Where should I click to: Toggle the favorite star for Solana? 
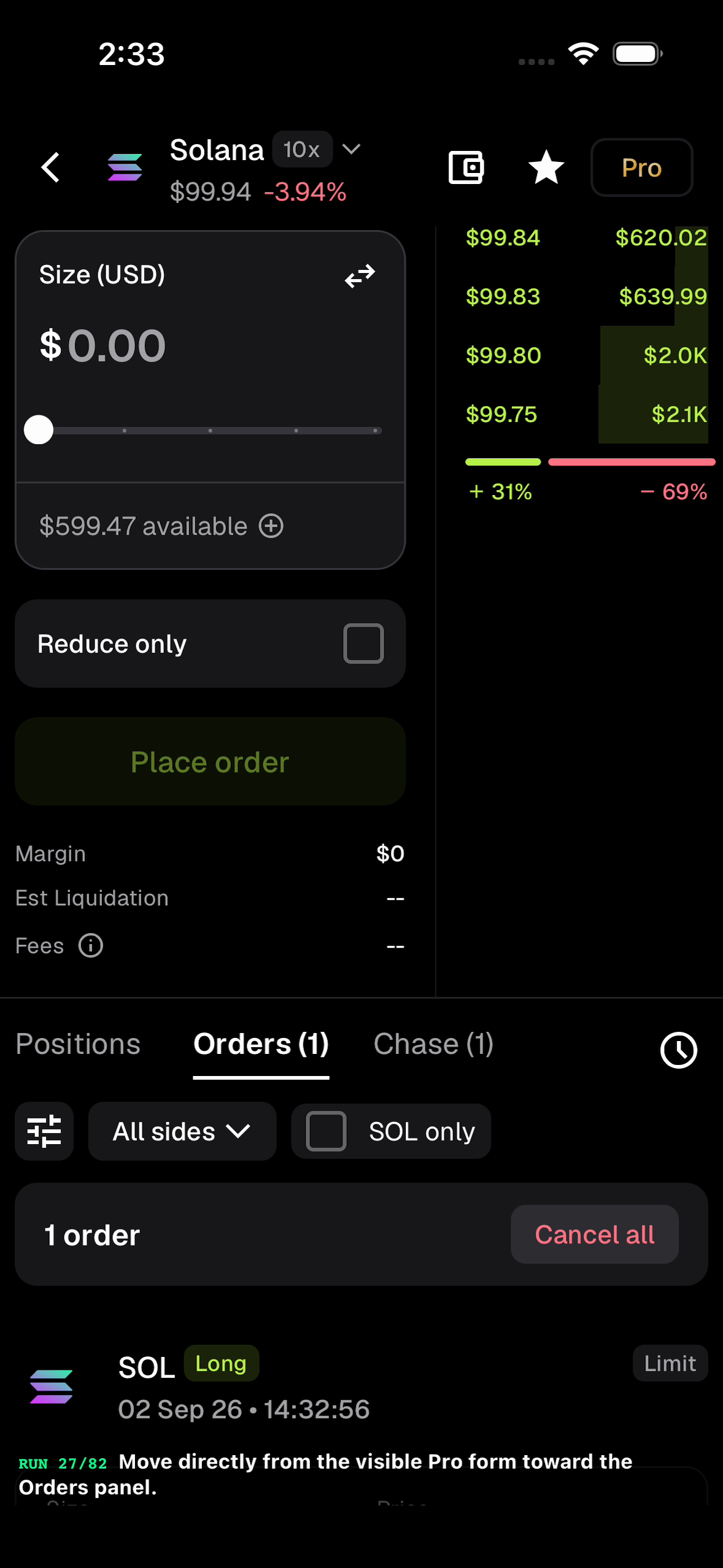tap(546, 167)
